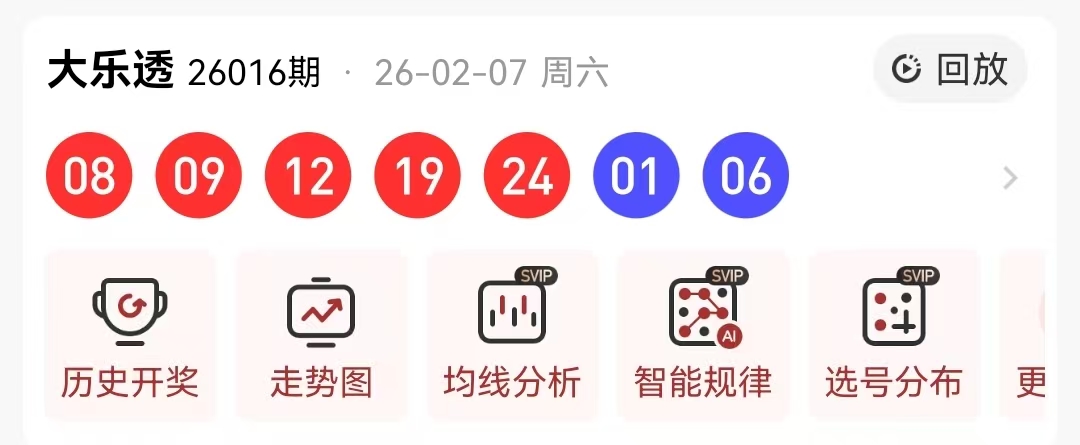Open 智能规律 AI pattern tool

pos(703,337)
